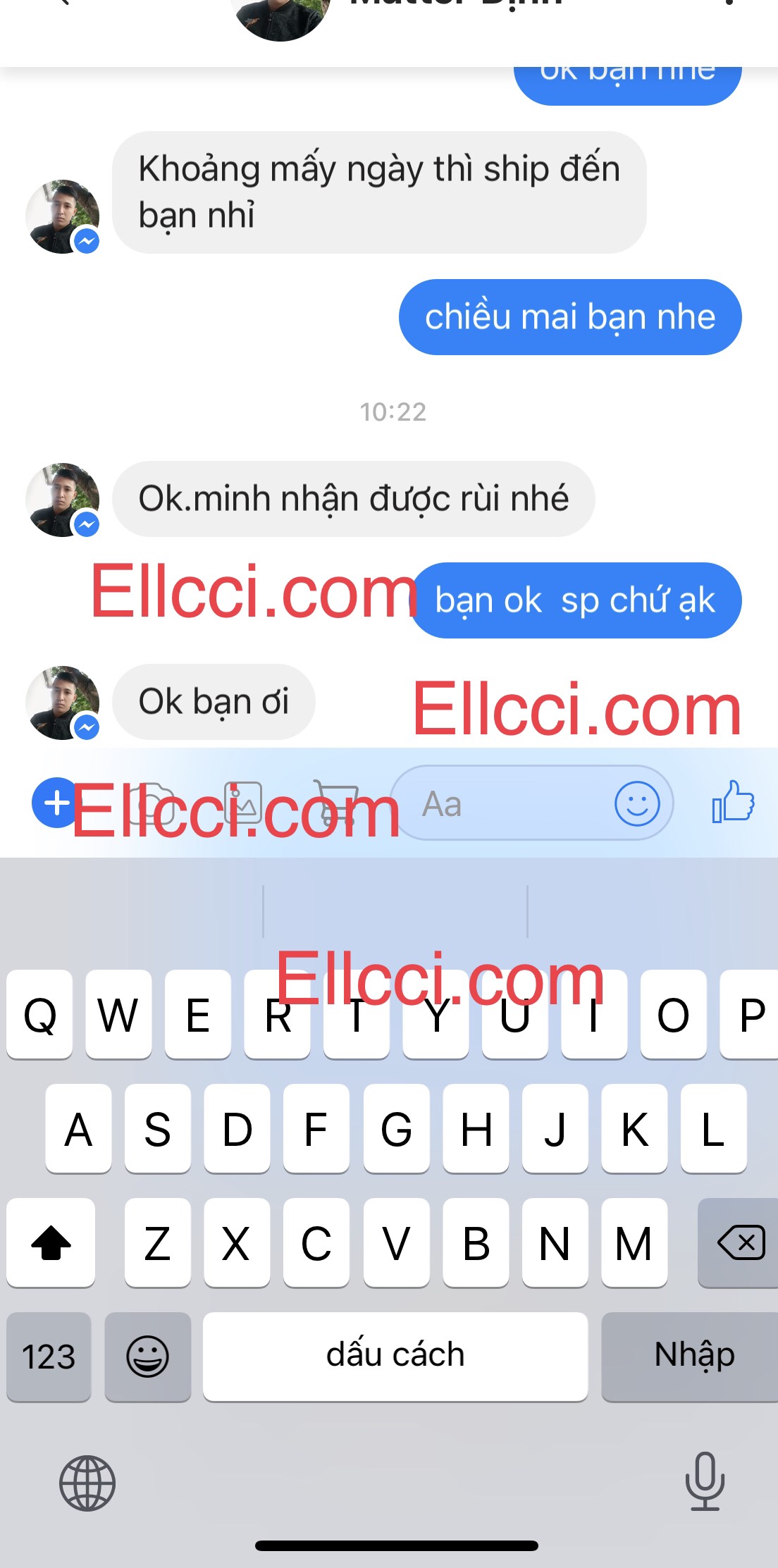The image size is (778, 1568).
Task: Switch keyboard to 123 numbers
Action: coord(49,1357)
